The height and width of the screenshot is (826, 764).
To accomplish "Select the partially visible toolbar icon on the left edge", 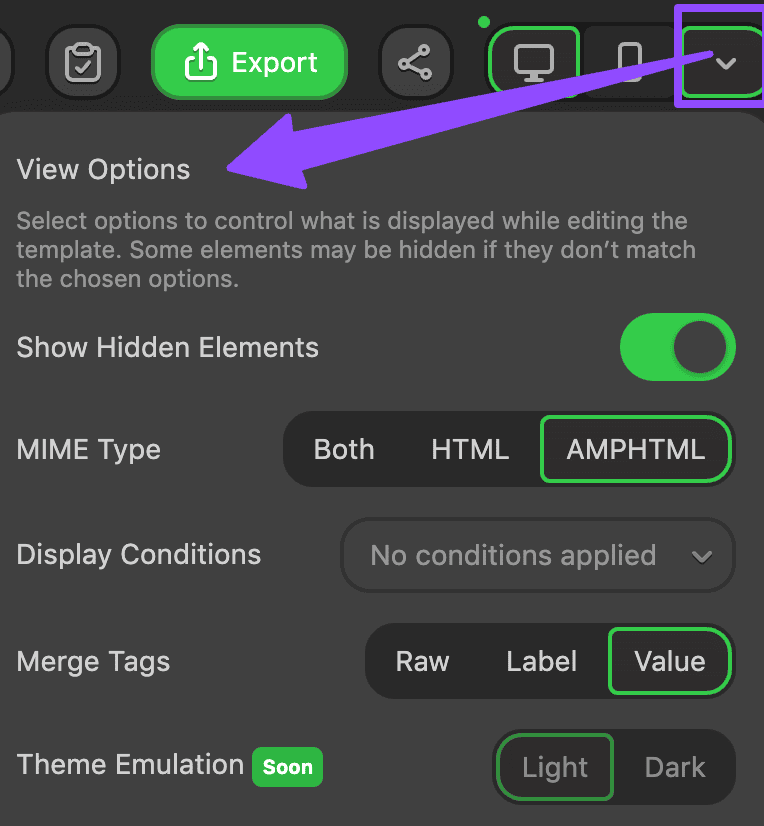I will click(x=6, y=62).
